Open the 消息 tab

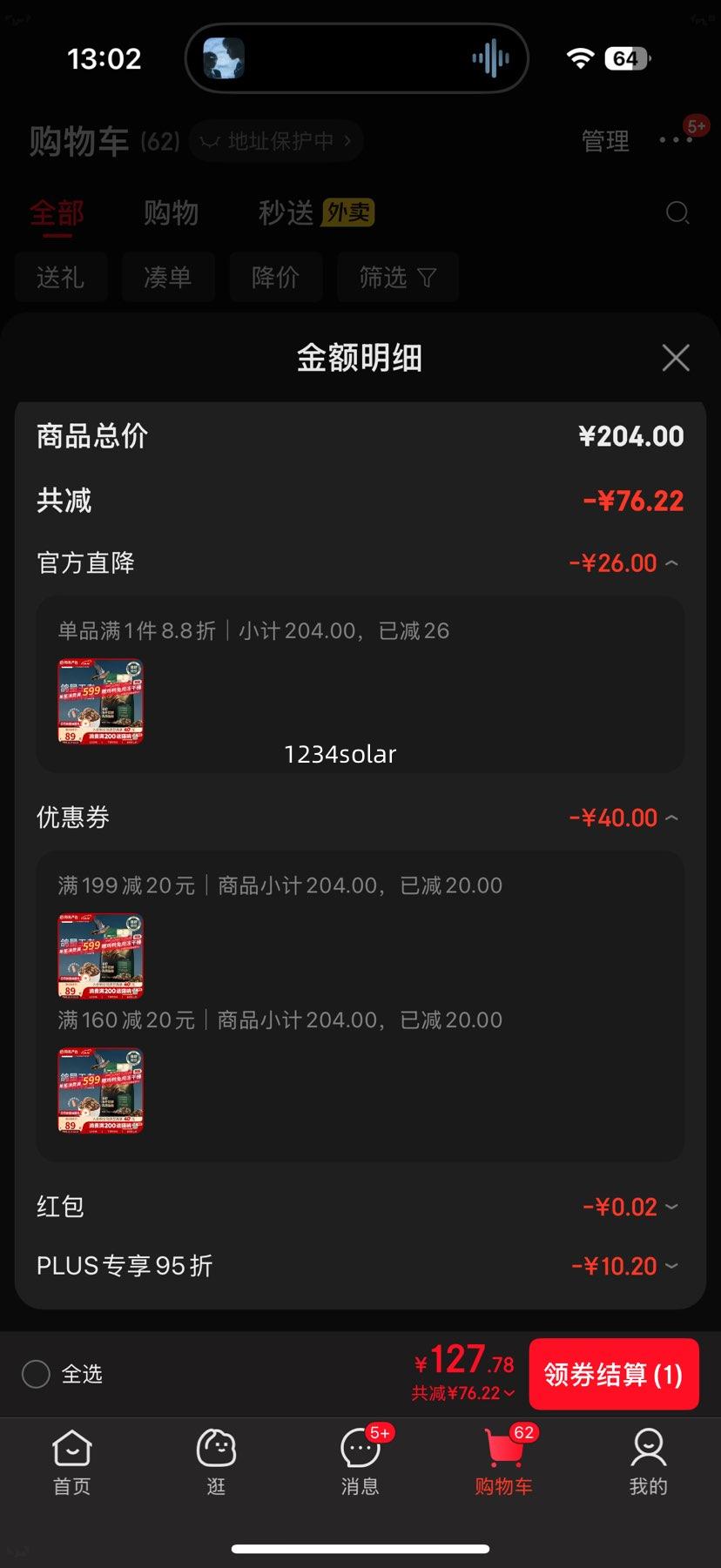[x=360, y=1463]
